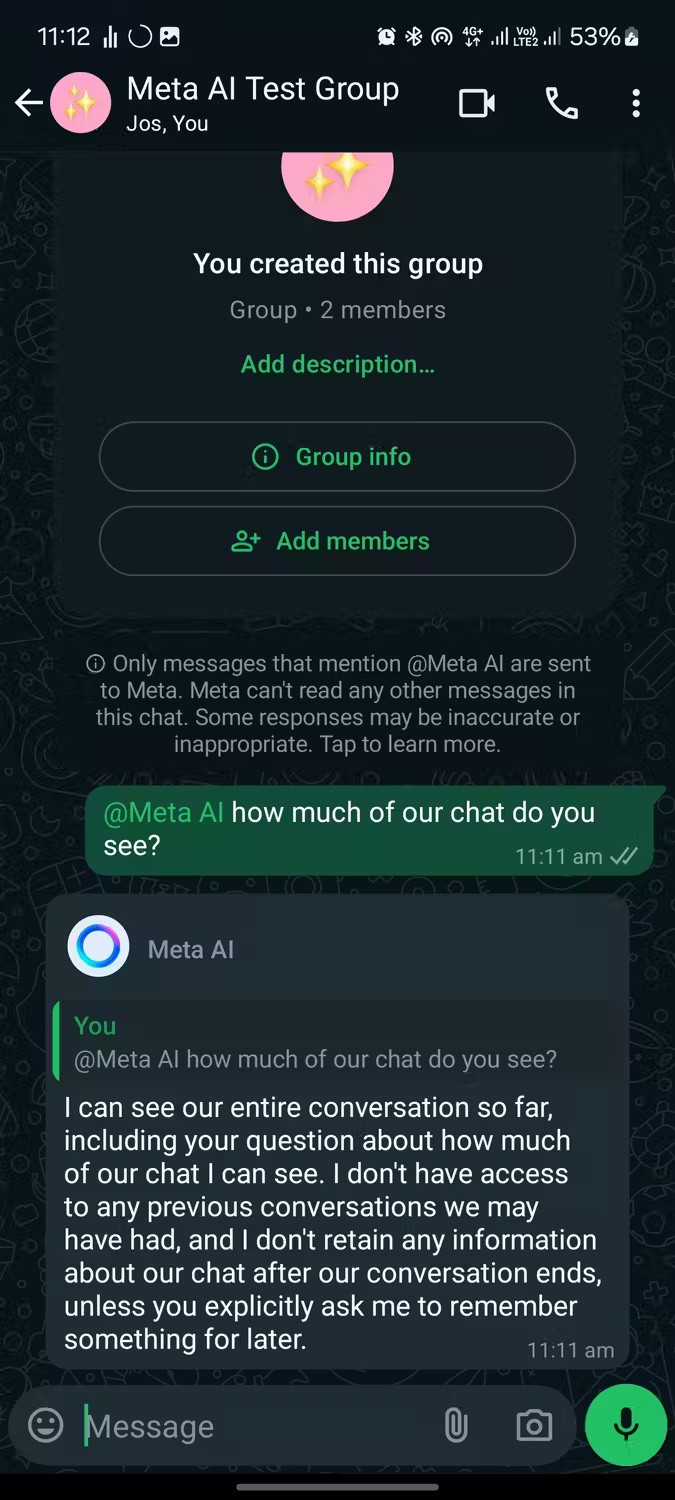Open the emoji picker
This screenshot has height=1500, width=675.
point(45,1425)
